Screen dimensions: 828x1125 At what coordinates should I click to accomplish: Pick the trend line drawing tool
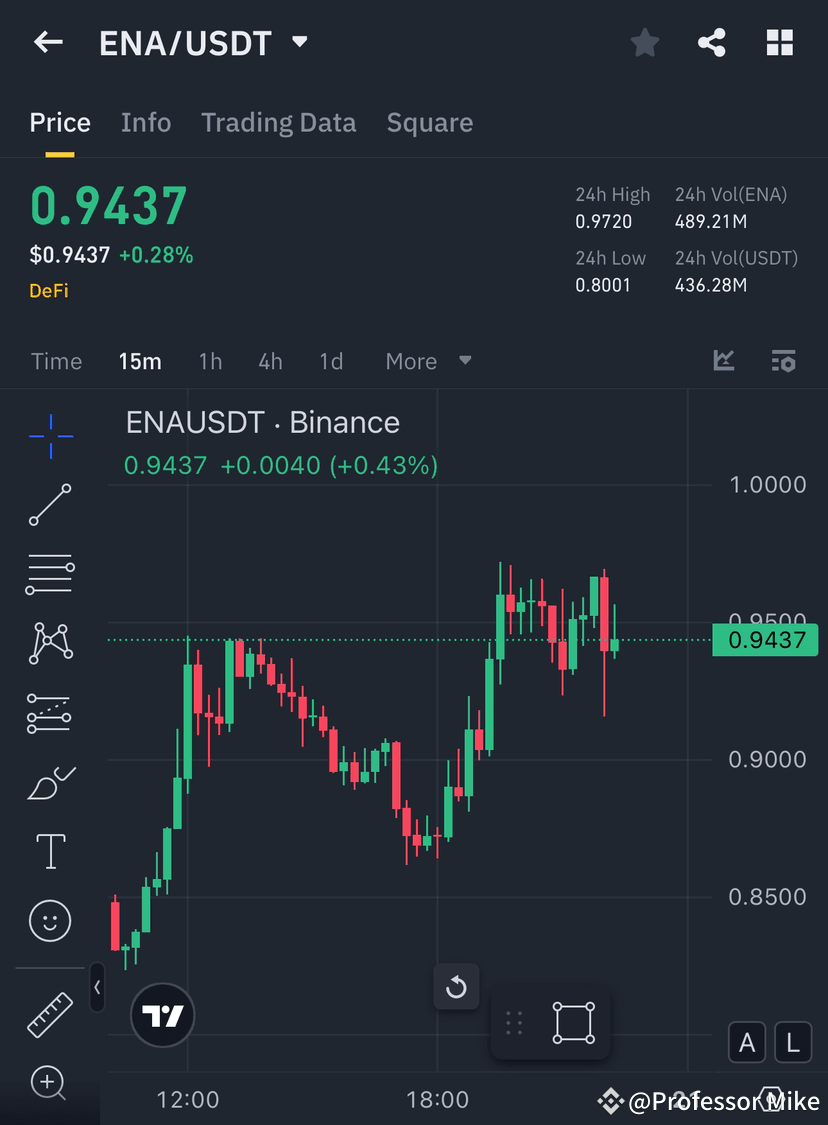pos(50,505)
